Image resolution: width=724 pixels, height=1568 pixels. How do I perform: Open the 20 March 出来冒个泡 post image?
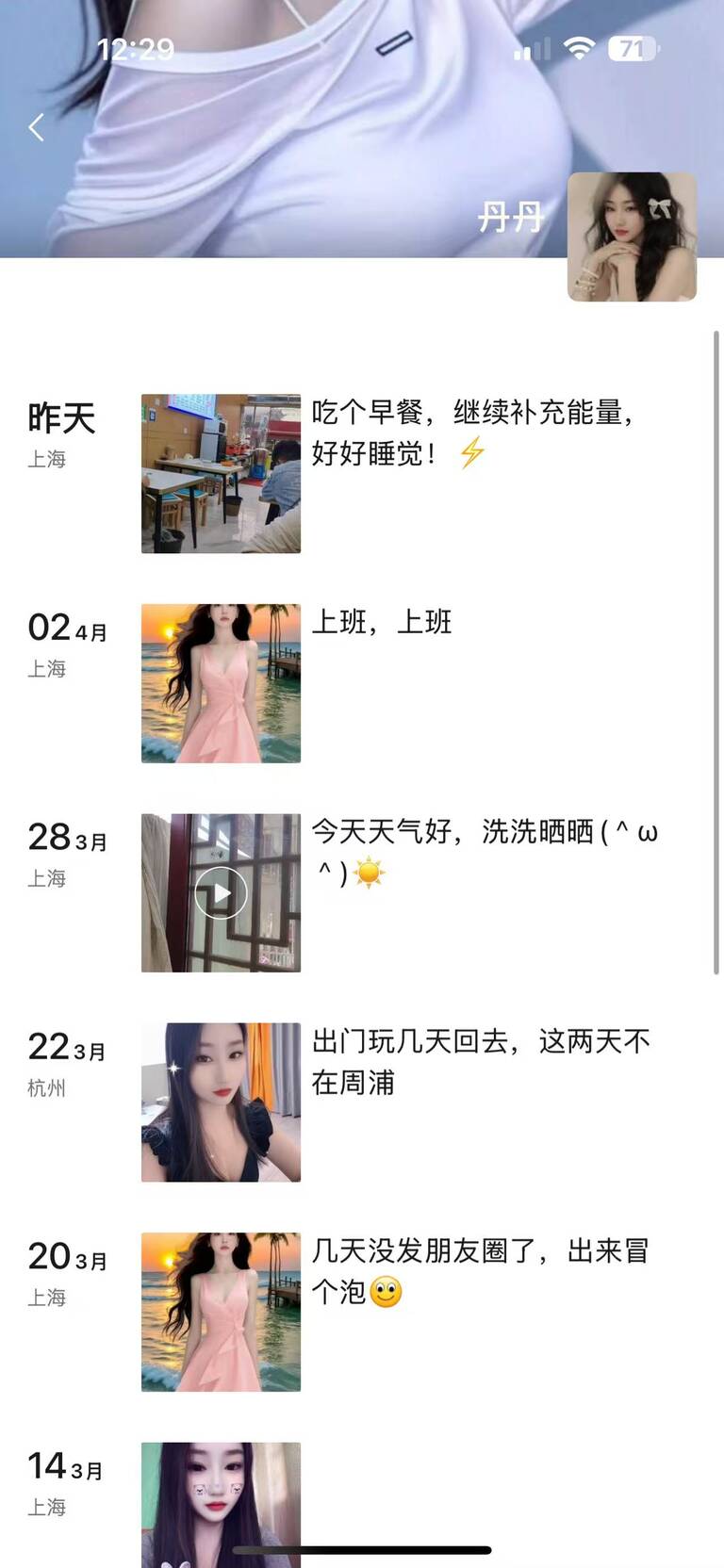click(x=221, y=1312)
